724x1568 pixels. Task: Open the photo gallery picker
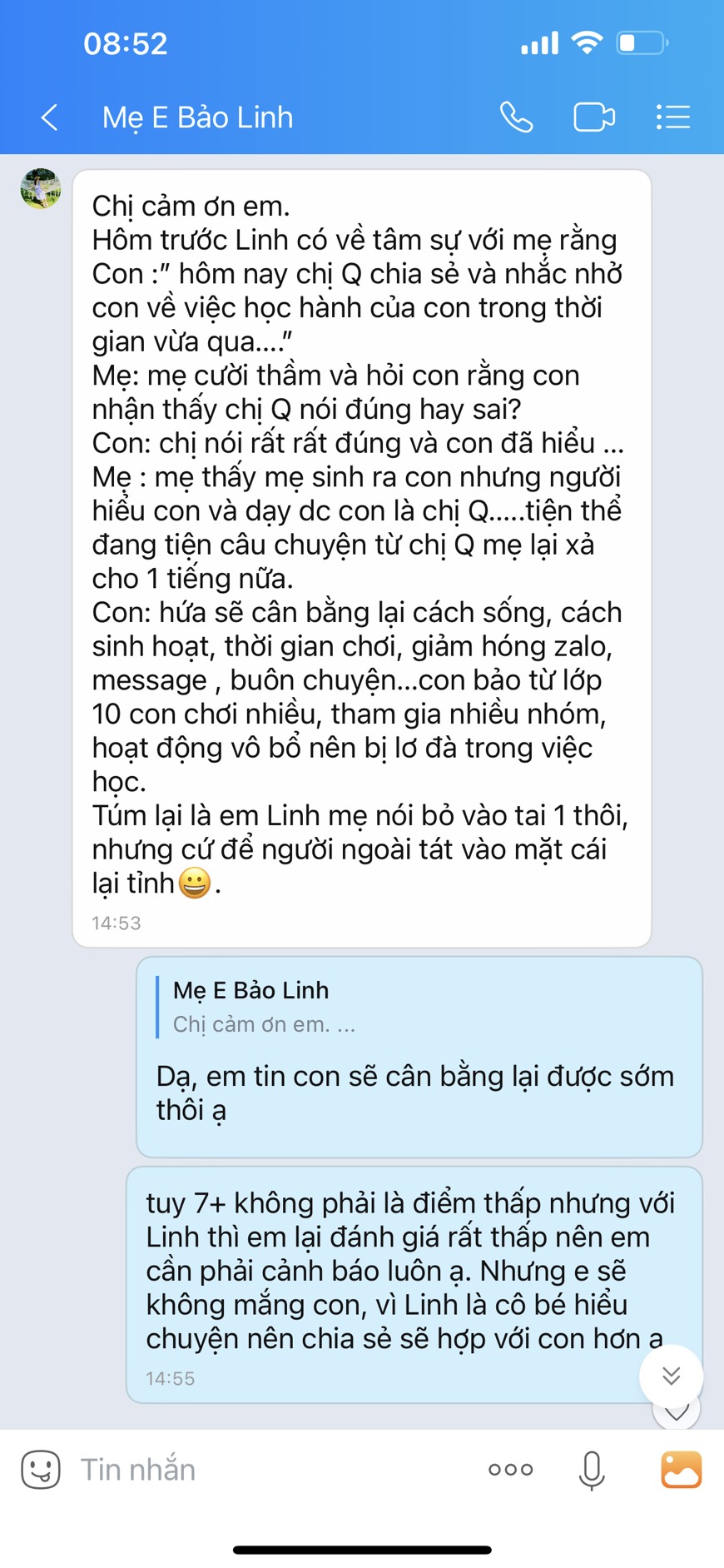(681, 1470)
